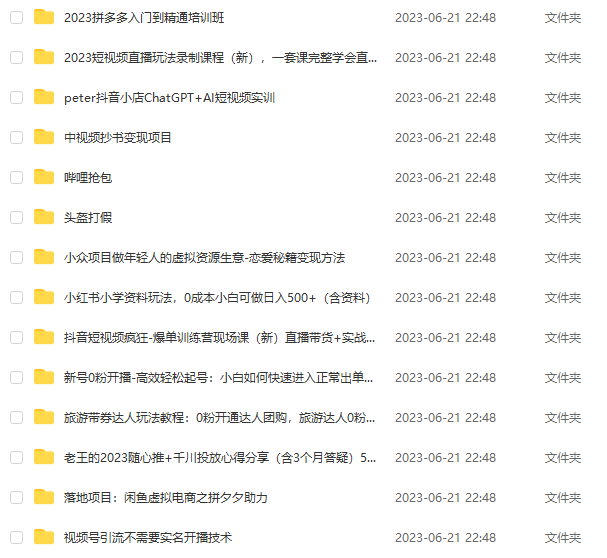Check the box next to 中视频抄书变现项目
The height and width of the screenshot is (558, 607).
click(x=16, y=137)
